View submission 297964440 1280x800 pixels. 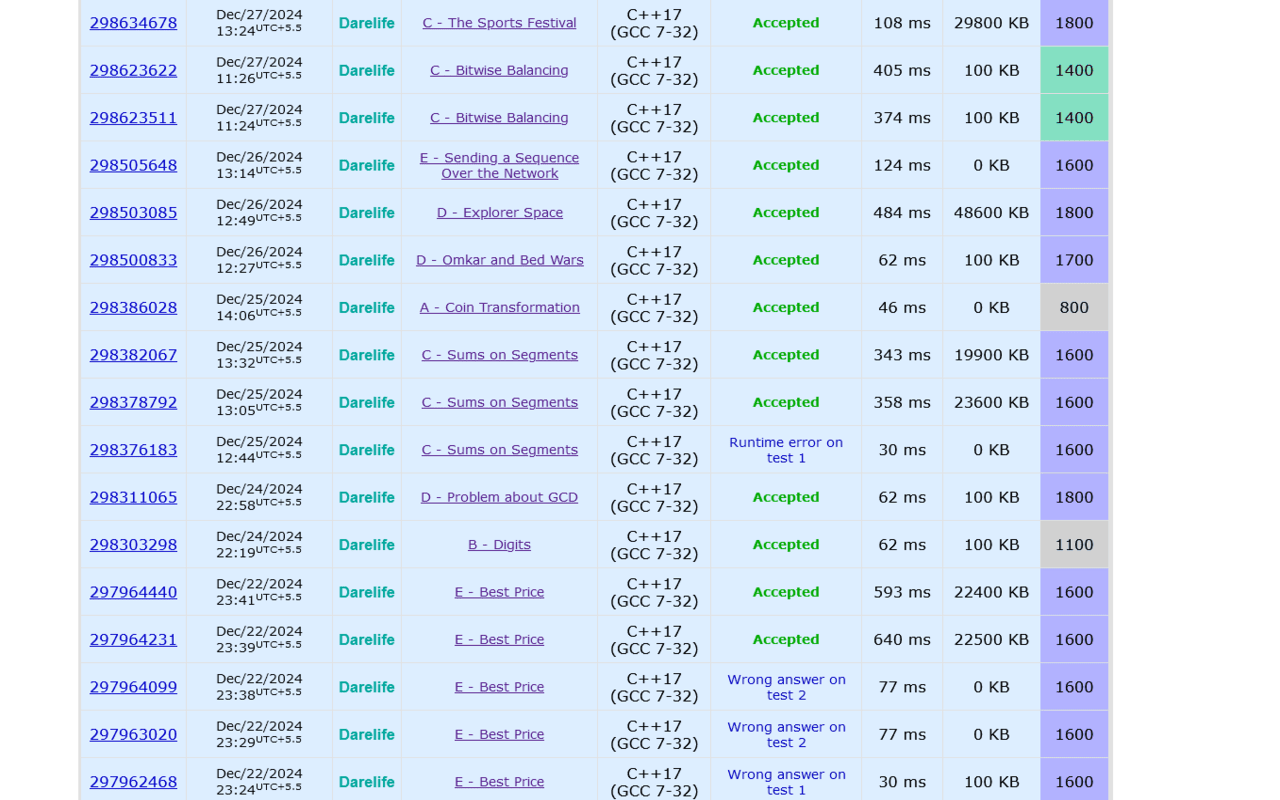click(133, 592)
